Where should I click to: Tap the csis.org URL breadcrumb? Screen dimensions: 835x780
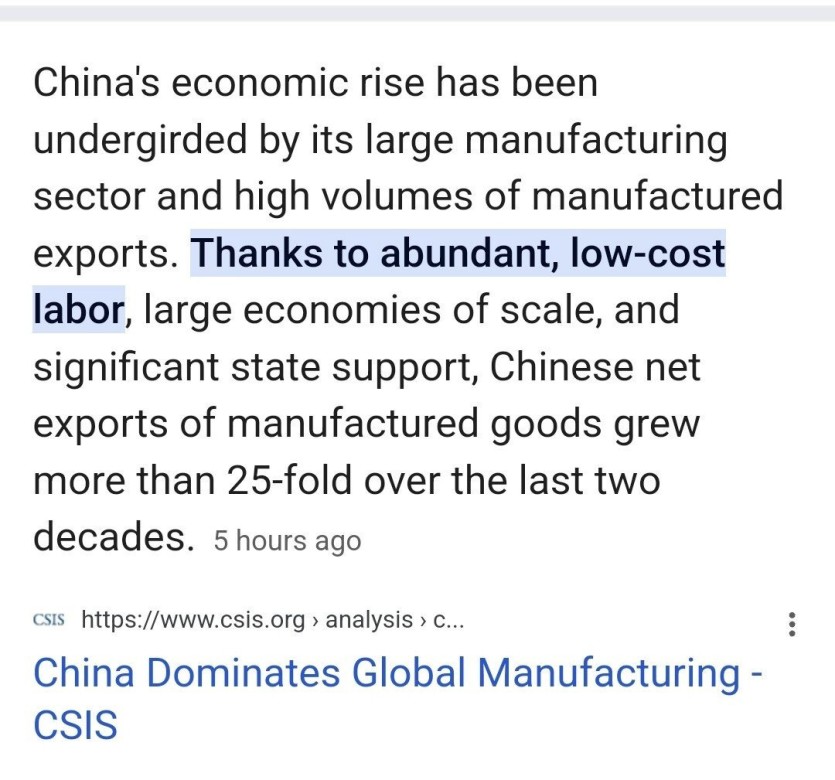[271, 620]
